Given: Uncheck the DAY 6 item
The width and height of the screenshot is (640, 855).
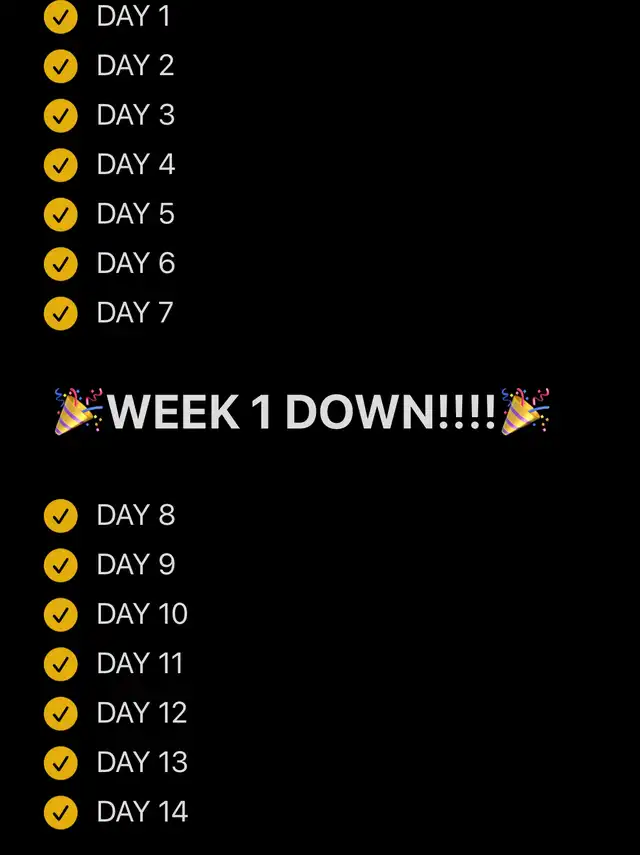Looking at the screenshot, I should click(61, 264).
